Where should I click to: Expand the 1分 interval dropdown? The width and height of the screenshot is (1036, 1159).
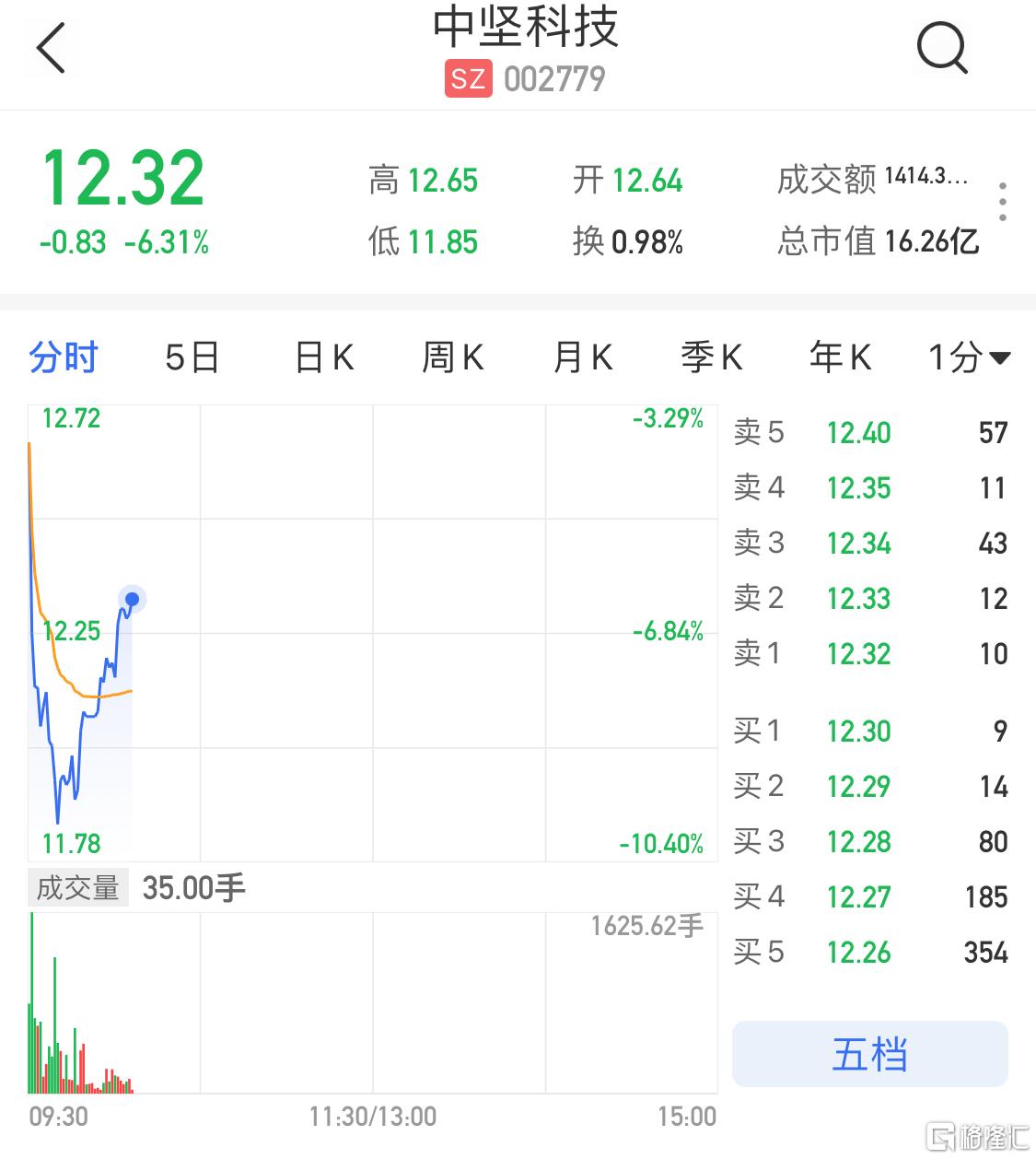coord(968,357)
